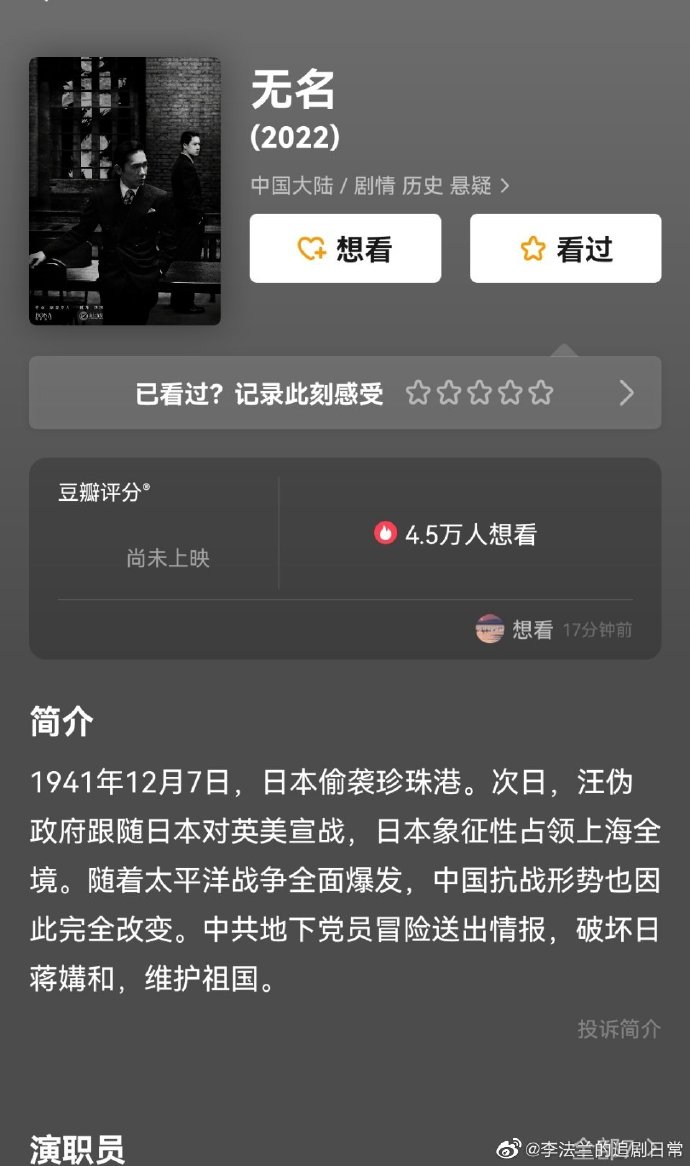This screenshot has height=1166, width=690.
Task: Tap 投诉简介 to report synopsis
Action: point(619,1028)
